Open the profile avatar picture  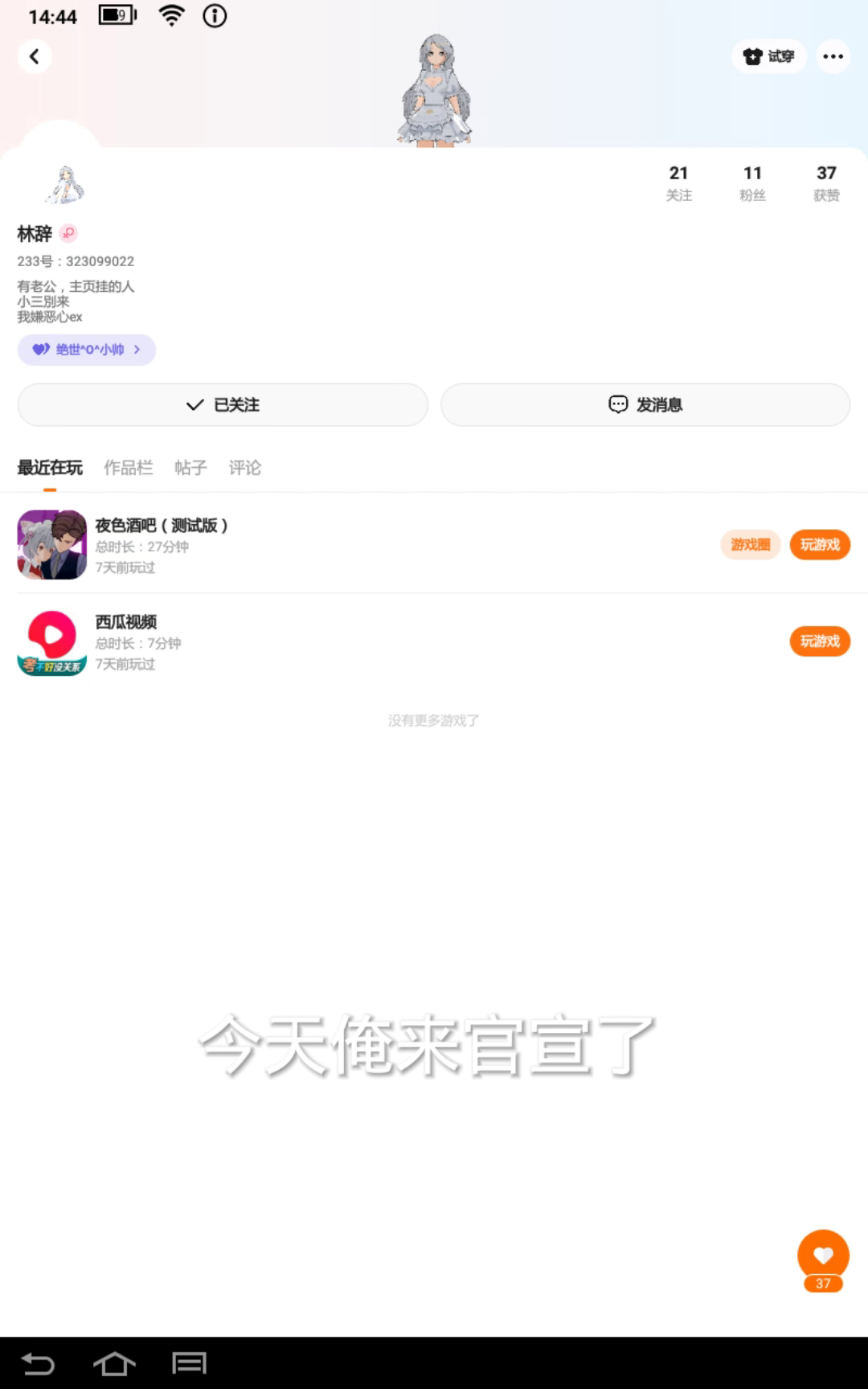click(64, 184)
